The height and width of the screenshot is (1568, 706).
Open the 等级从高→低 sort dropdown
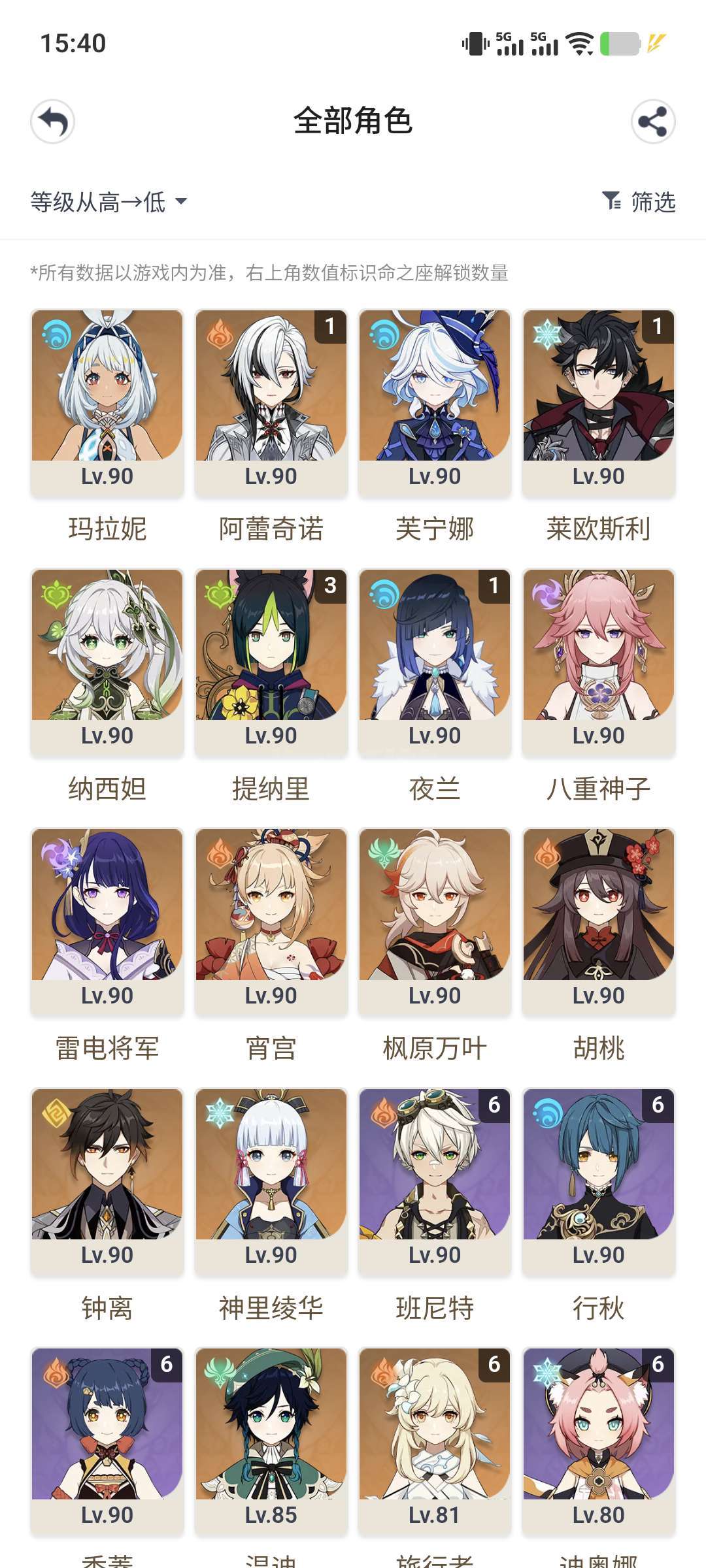click(109, 202)
